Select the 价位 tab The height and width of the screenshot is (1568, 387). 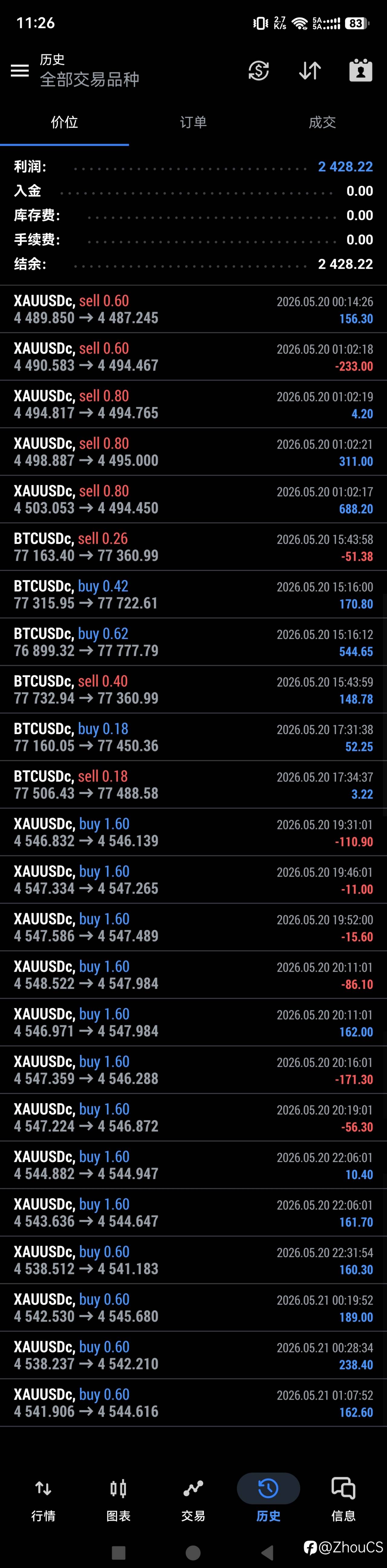point(64,122)
